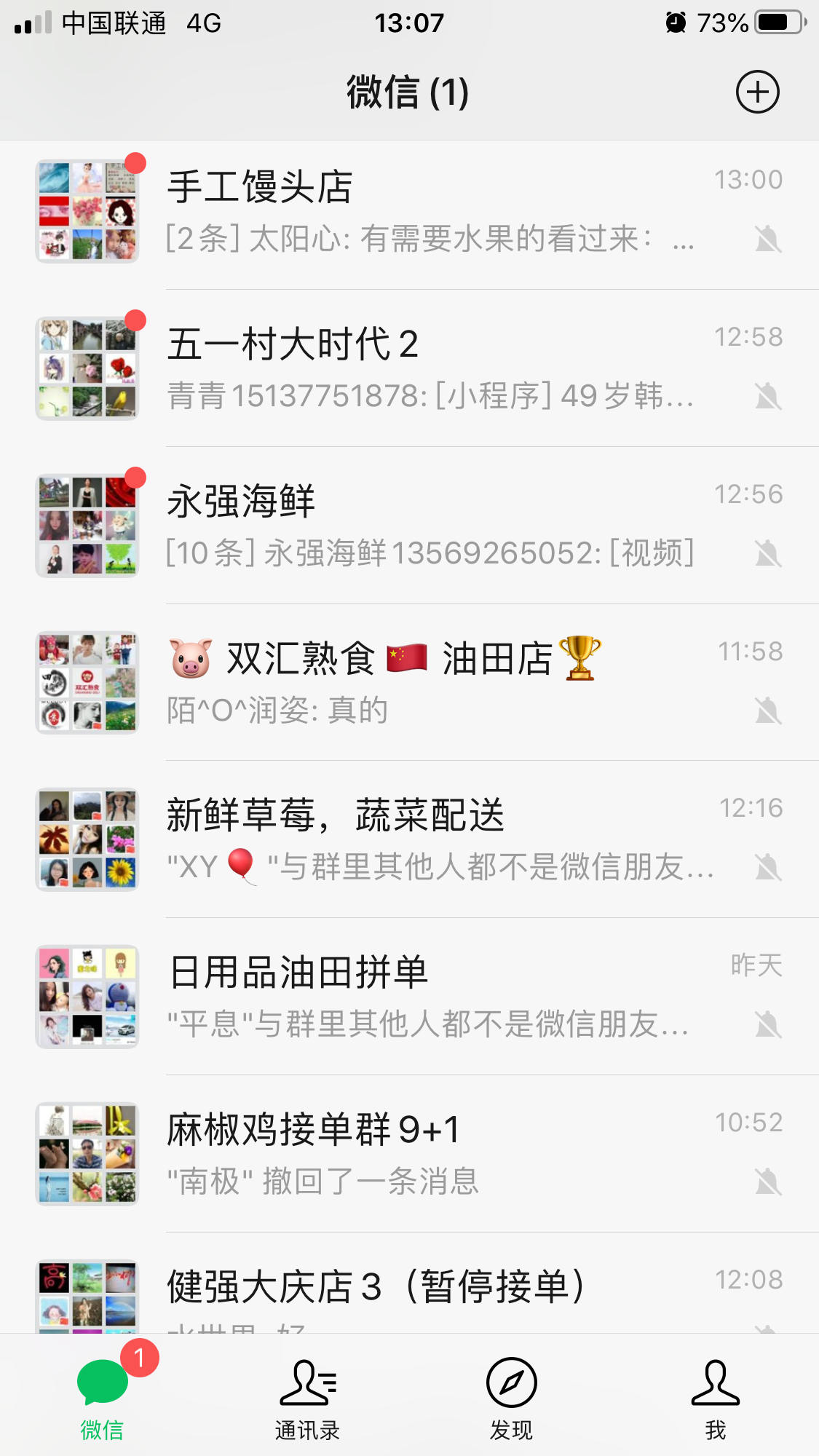This screenshot has width=819, height=1456.
Task: Open the 日用品油田拼单 group chat
Action: pos(409,997)
